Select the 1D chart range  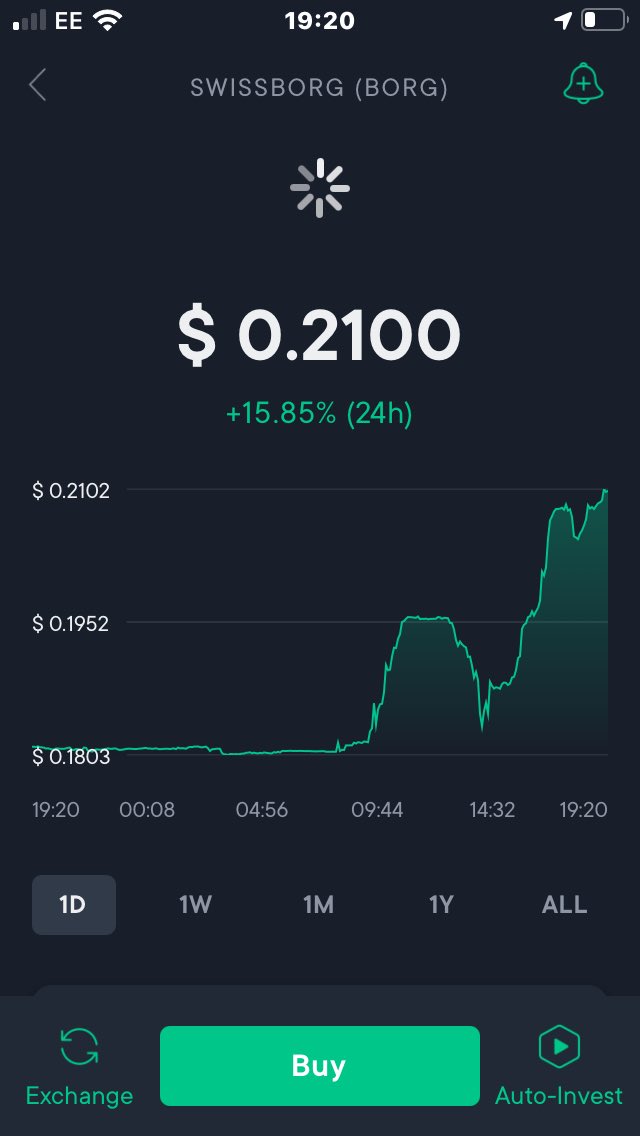(73, 905)
